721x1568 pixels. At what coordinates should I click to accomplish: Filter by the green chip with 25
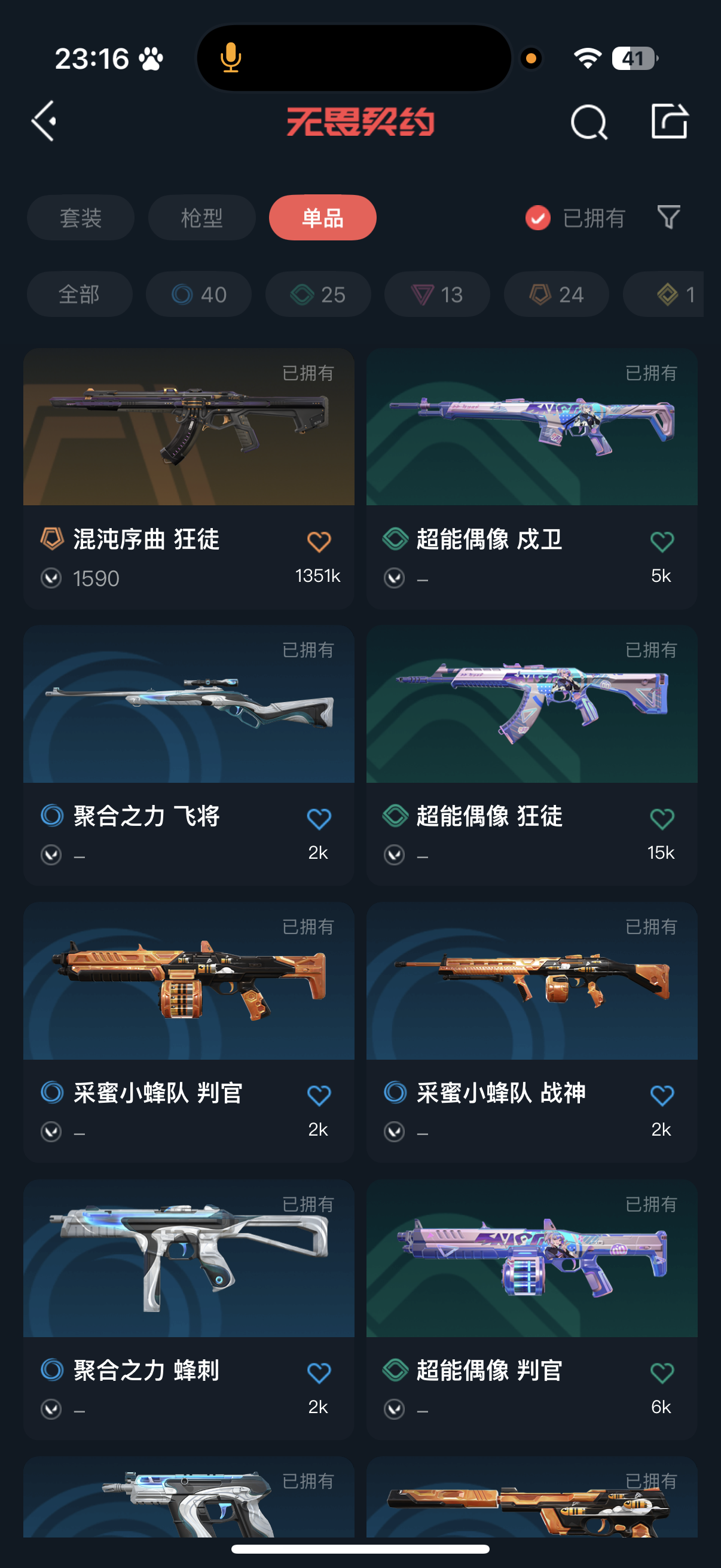click(317, 295)
